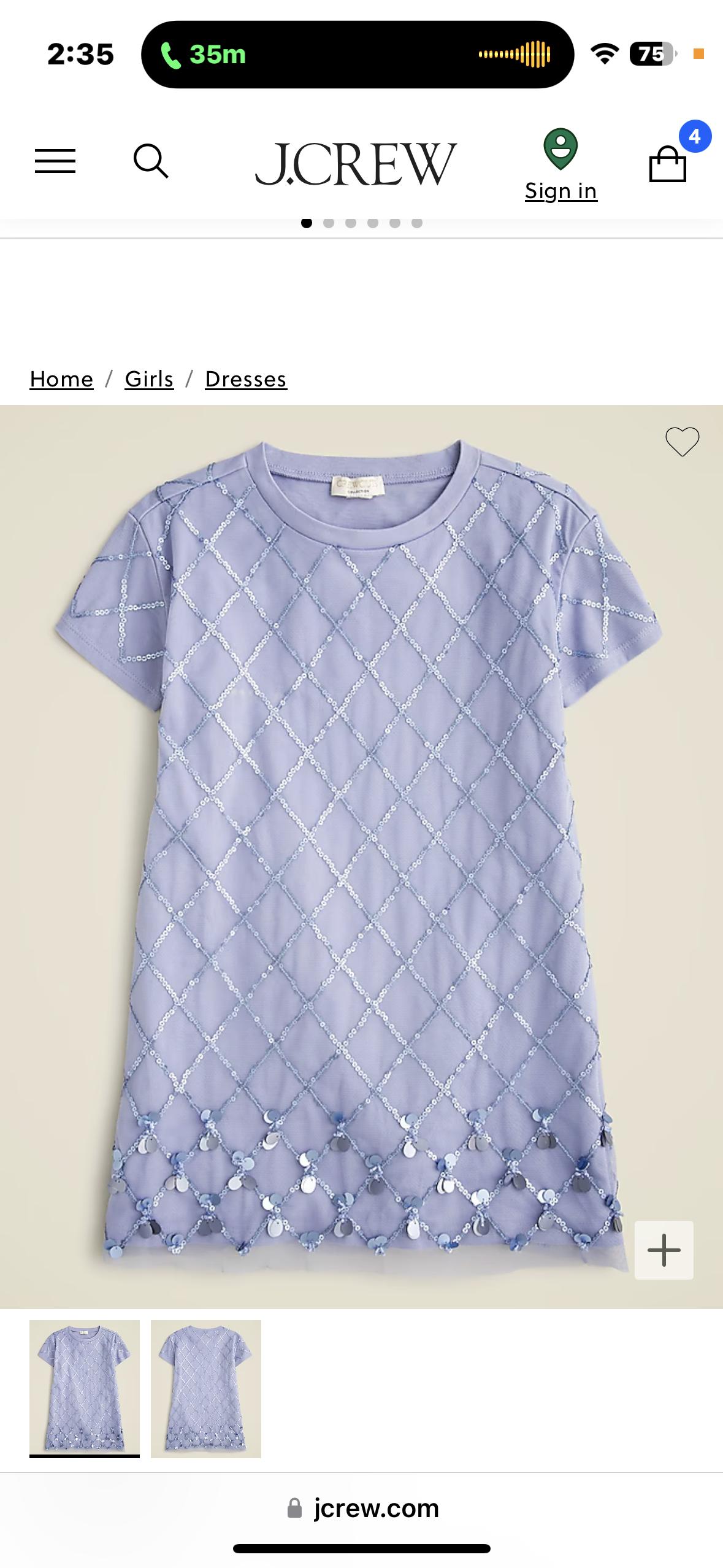This screenshot has height=1568, width=723.
Task: Go to the Dresses breadcrumb
Action: 246,379
